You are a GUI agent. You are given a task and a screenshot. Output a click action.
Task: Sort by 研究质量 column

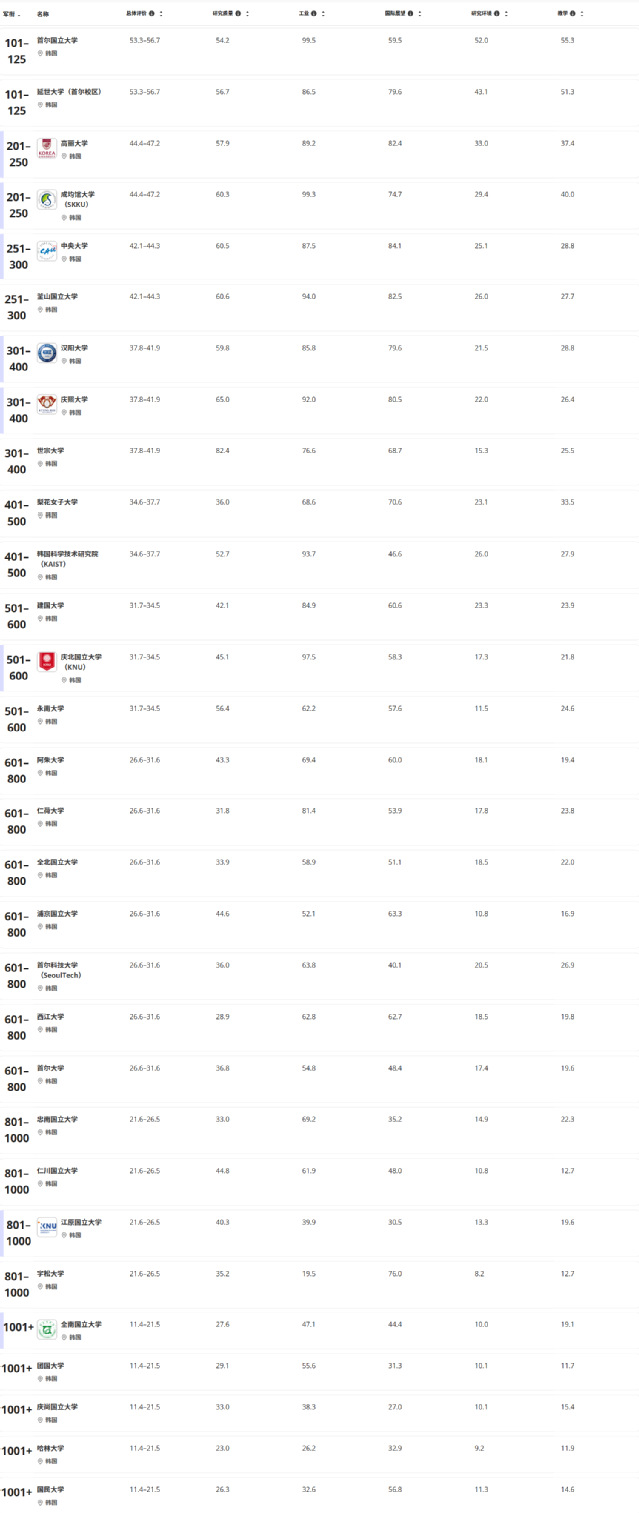[247, 14]
